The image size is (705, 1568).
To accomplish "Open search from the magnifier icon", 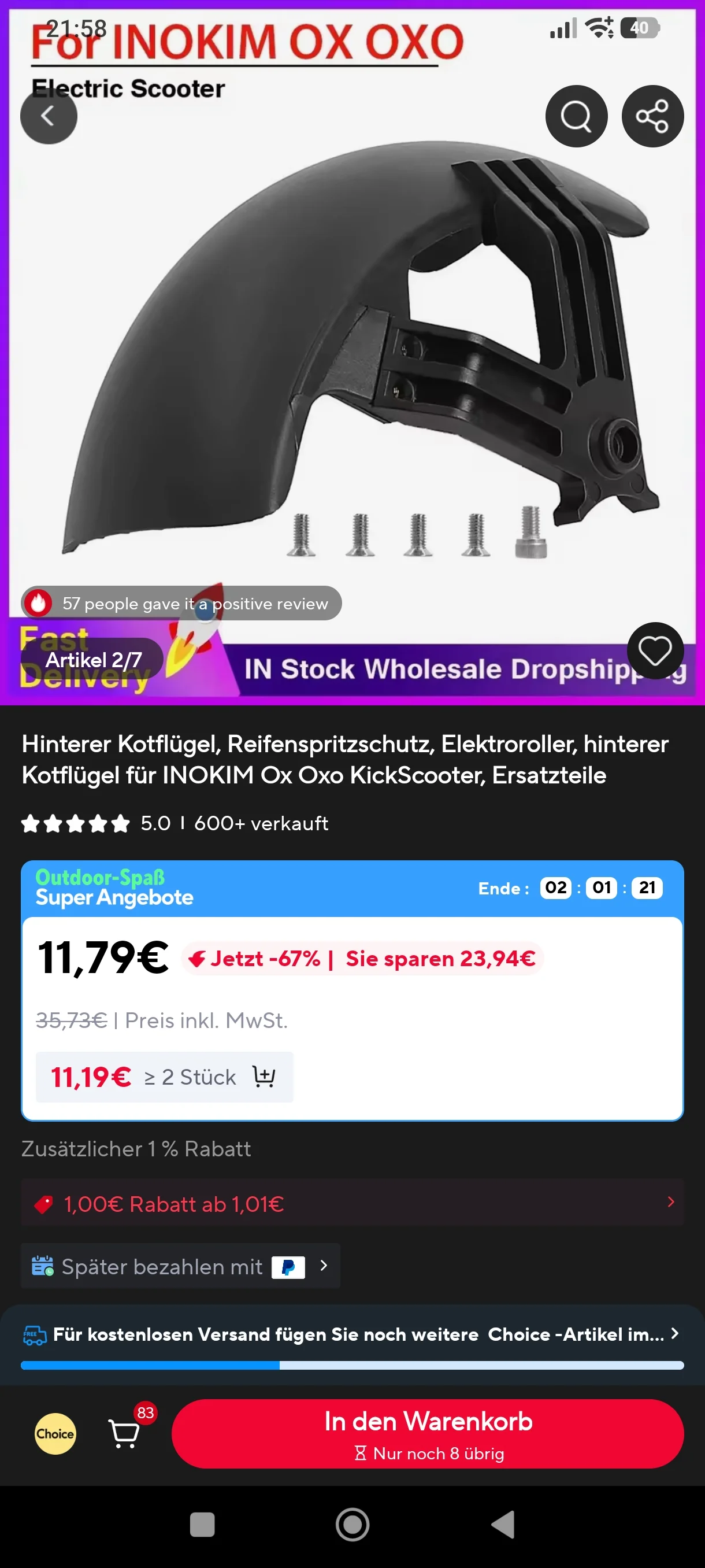I will 576,116.
